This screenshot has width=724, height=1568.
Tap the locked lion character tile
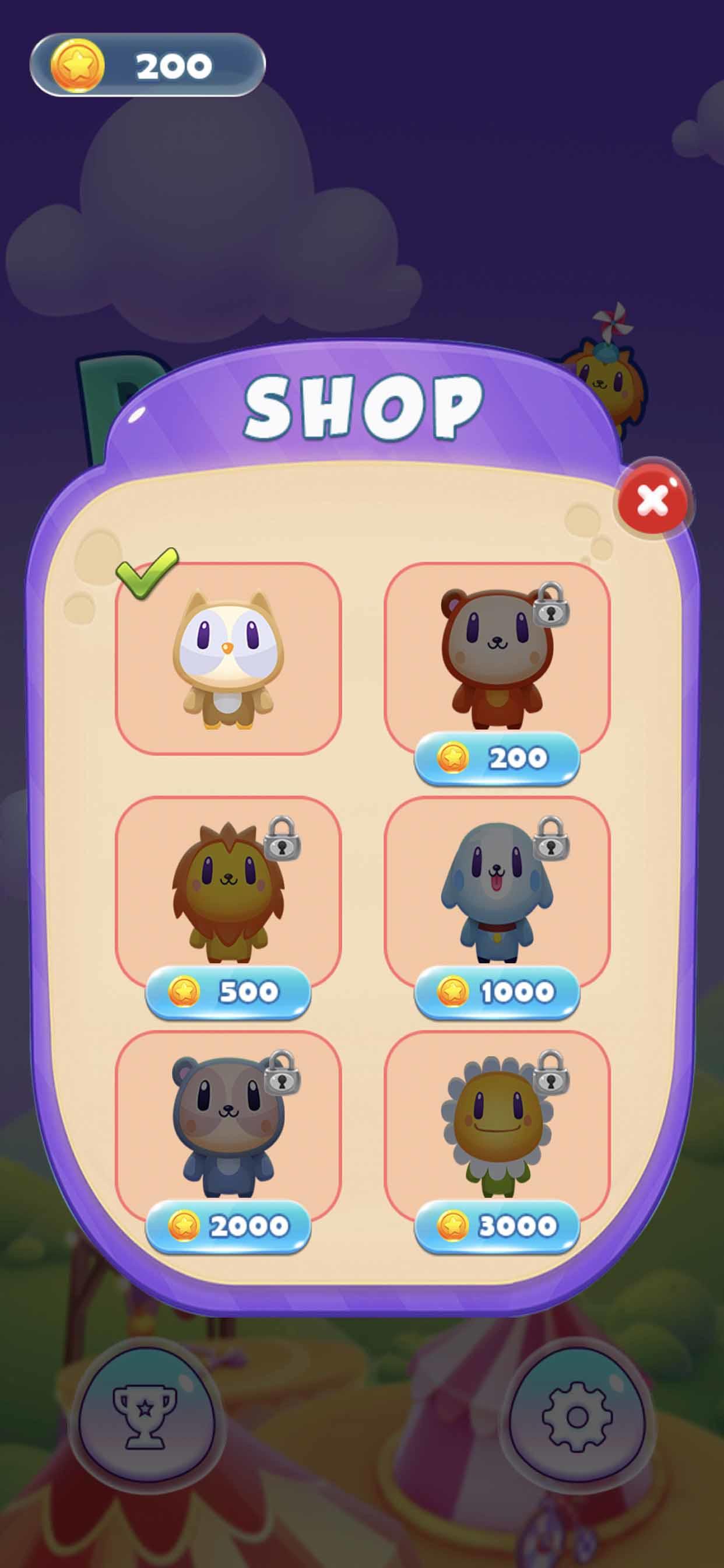[x=227, y=888]
